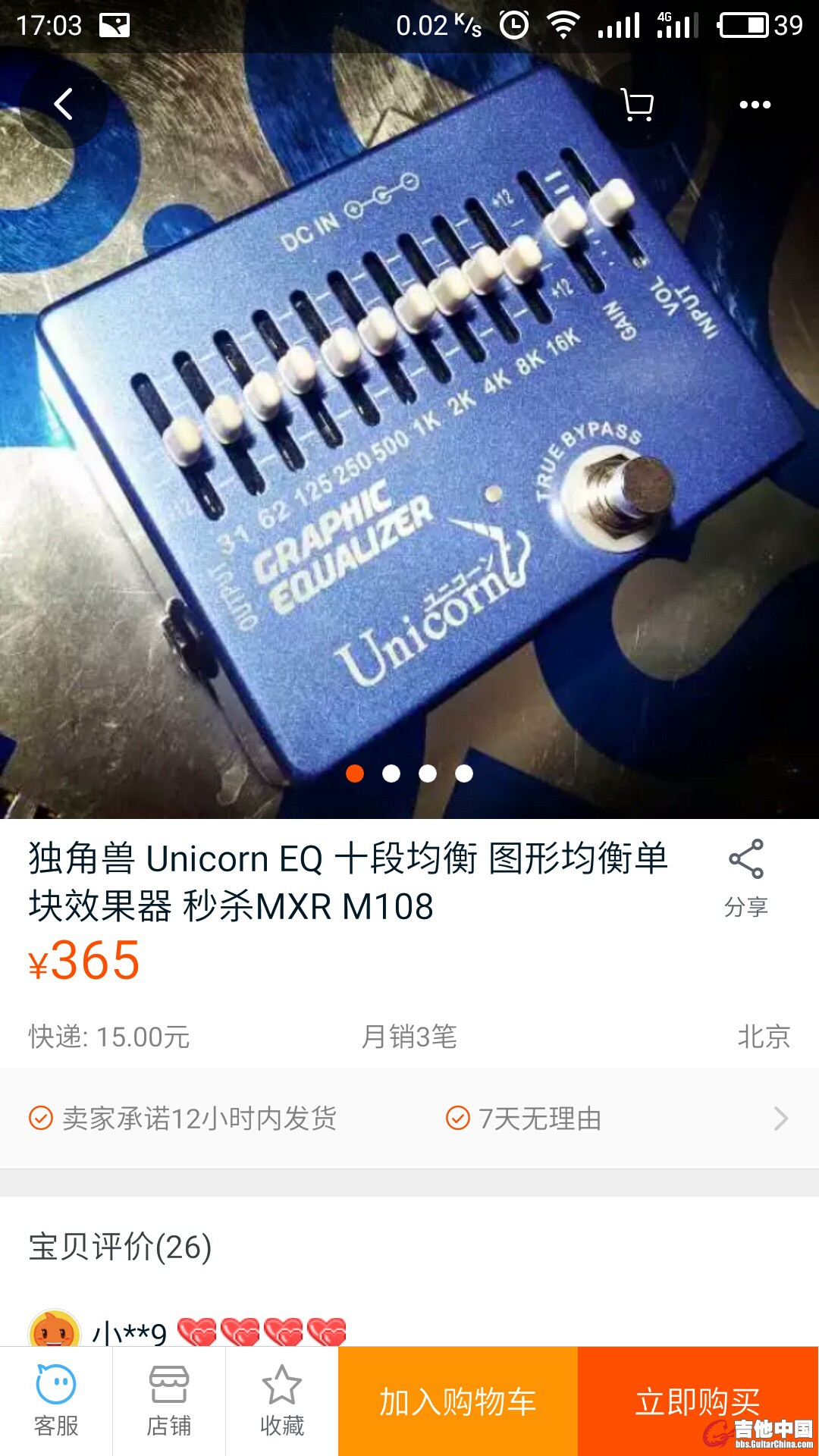Screen dimensions: 819x1456
Task: Buy now with 立即购买
Action: point(698,1401)
